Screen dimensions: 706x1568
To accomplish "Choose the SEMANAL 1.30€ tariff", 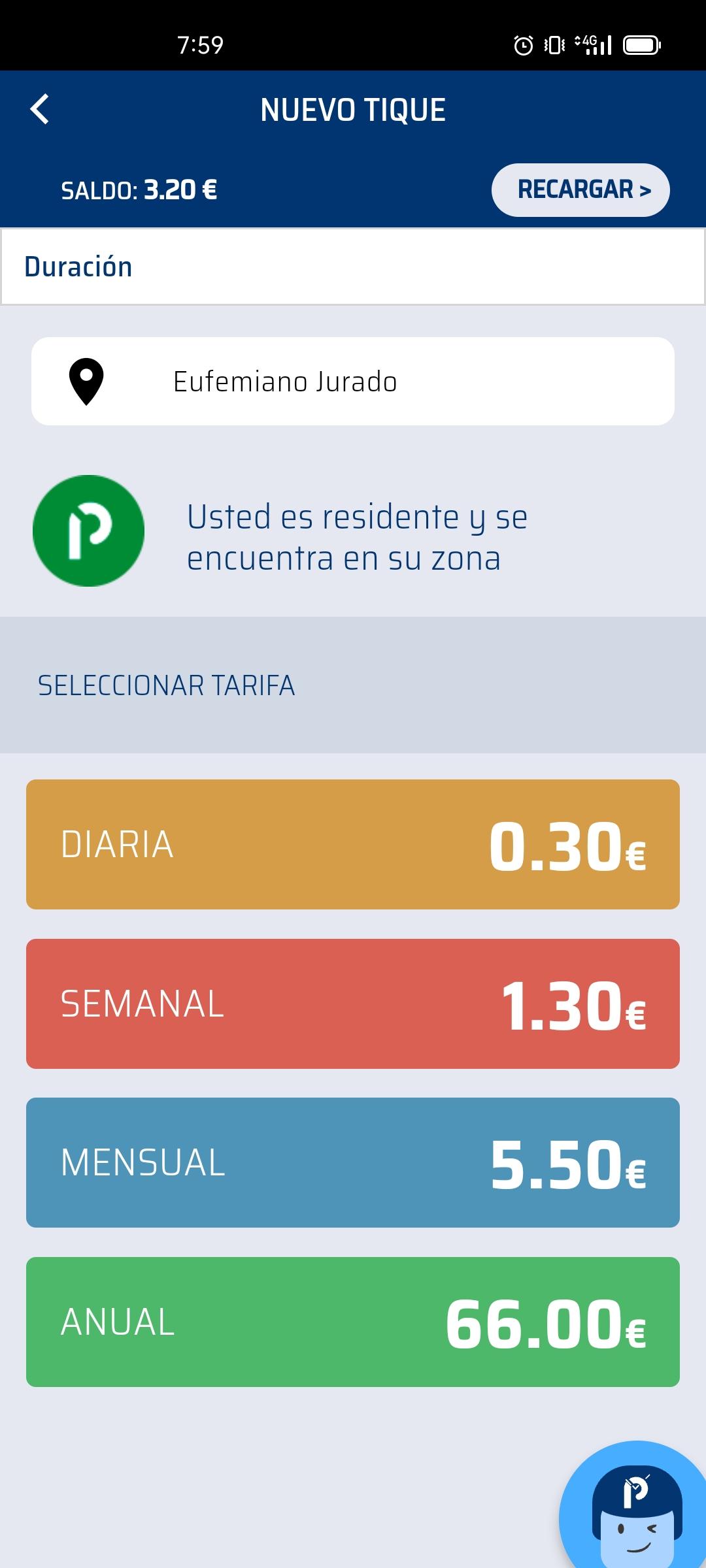I will (x=353, y=1004).
